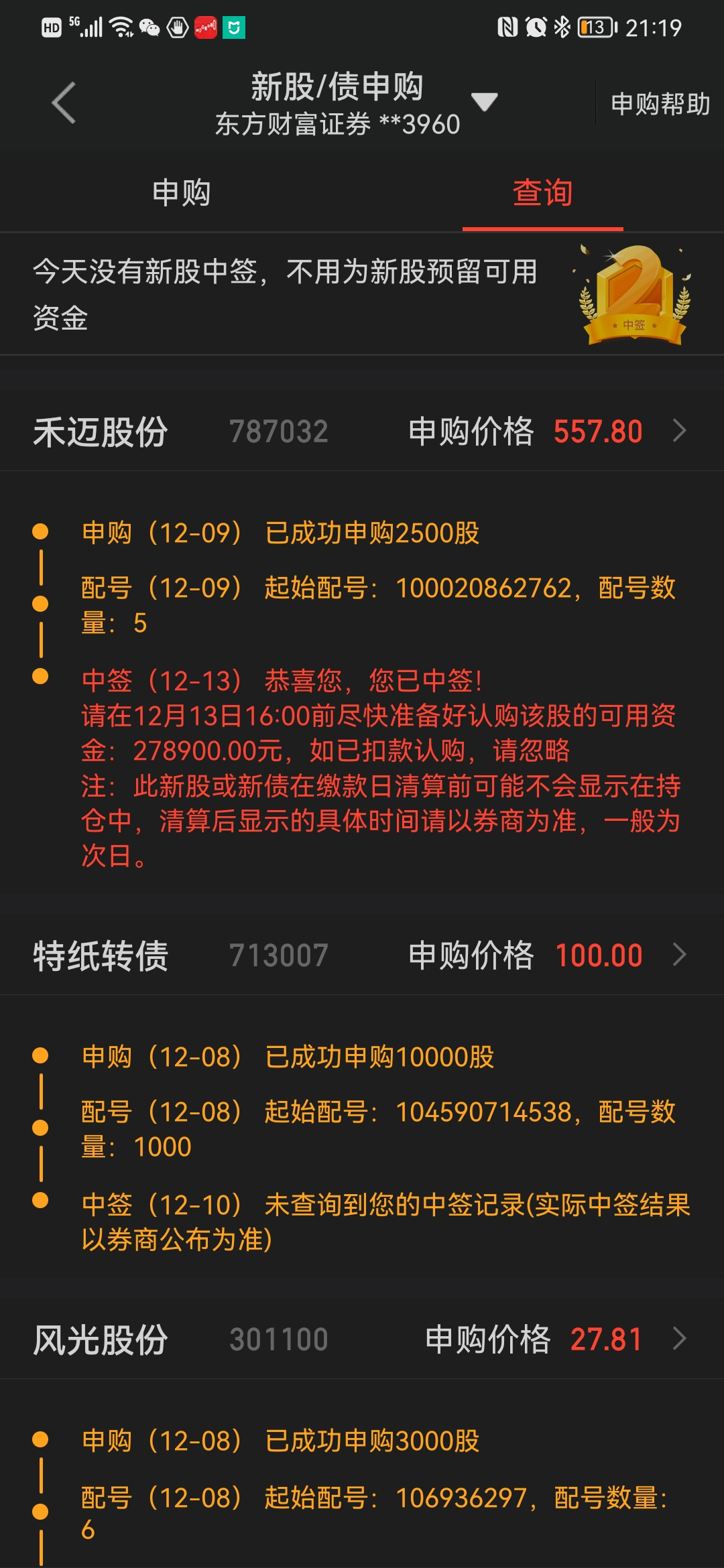Screen dimensions: 724x1568
Task: Open the account switcher dropdown arrow
Action: tap(483, 102)
